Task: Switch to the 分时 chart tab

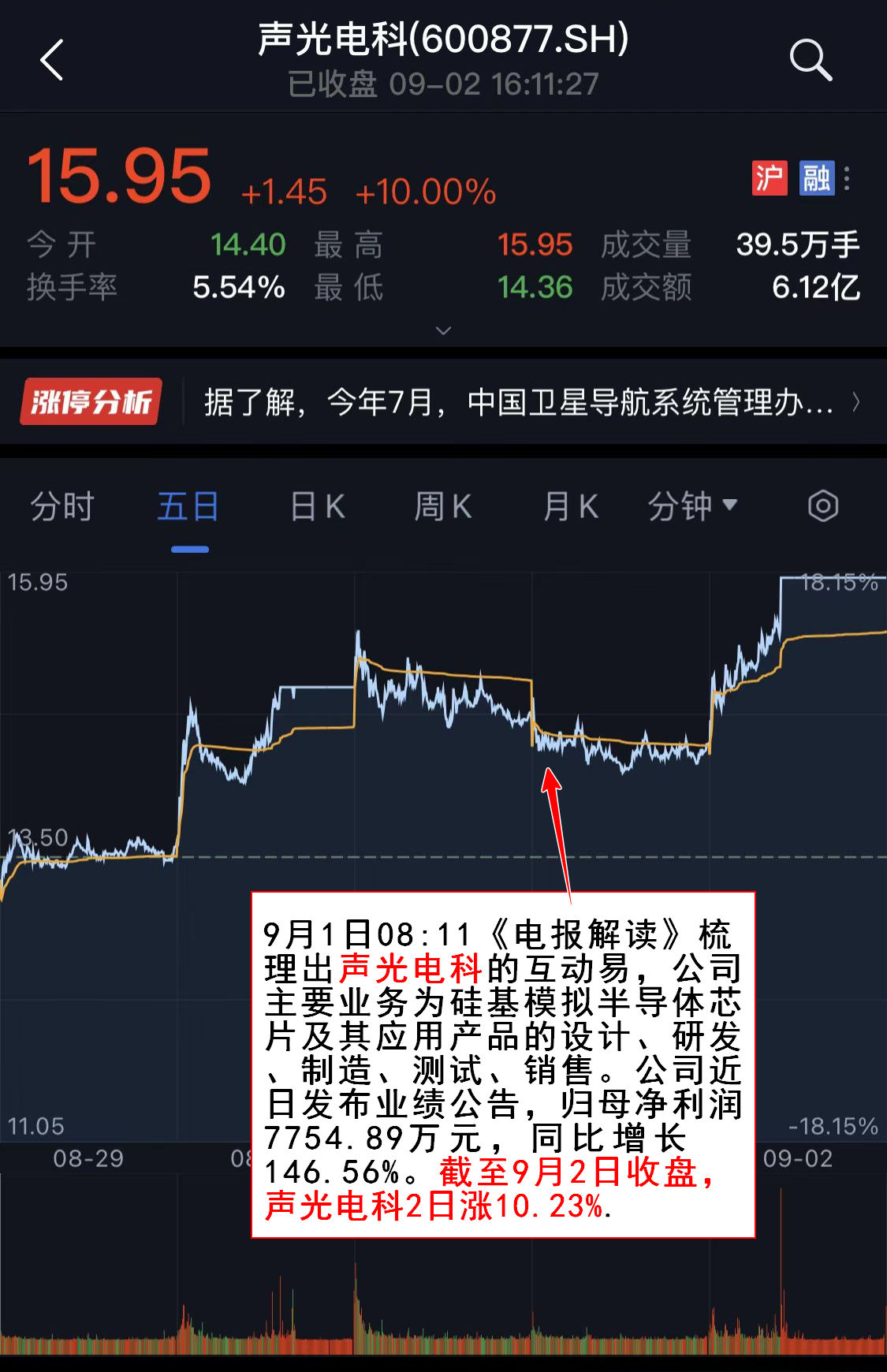Action: pyautogui.click(x=62, y=506)
